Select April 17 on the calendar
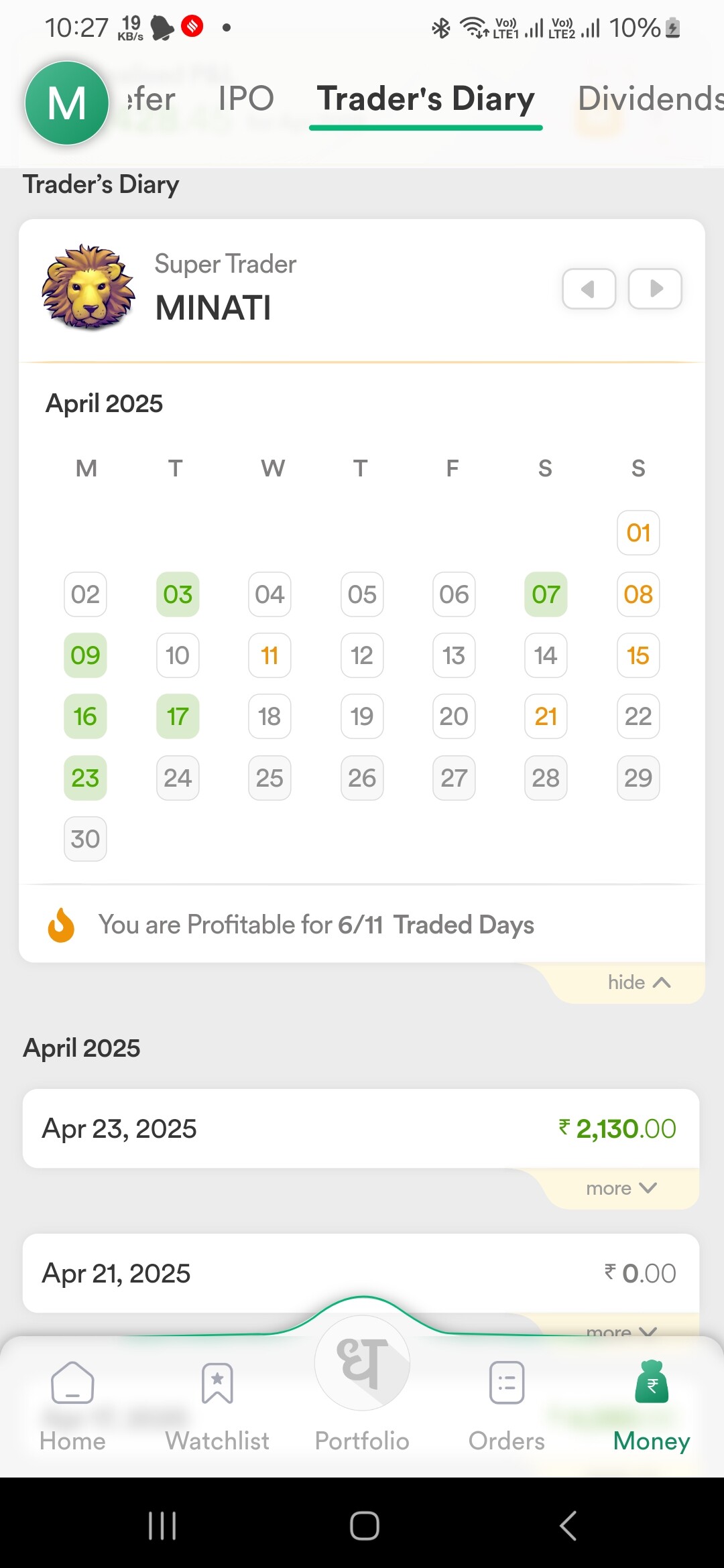 coord(178,716)
